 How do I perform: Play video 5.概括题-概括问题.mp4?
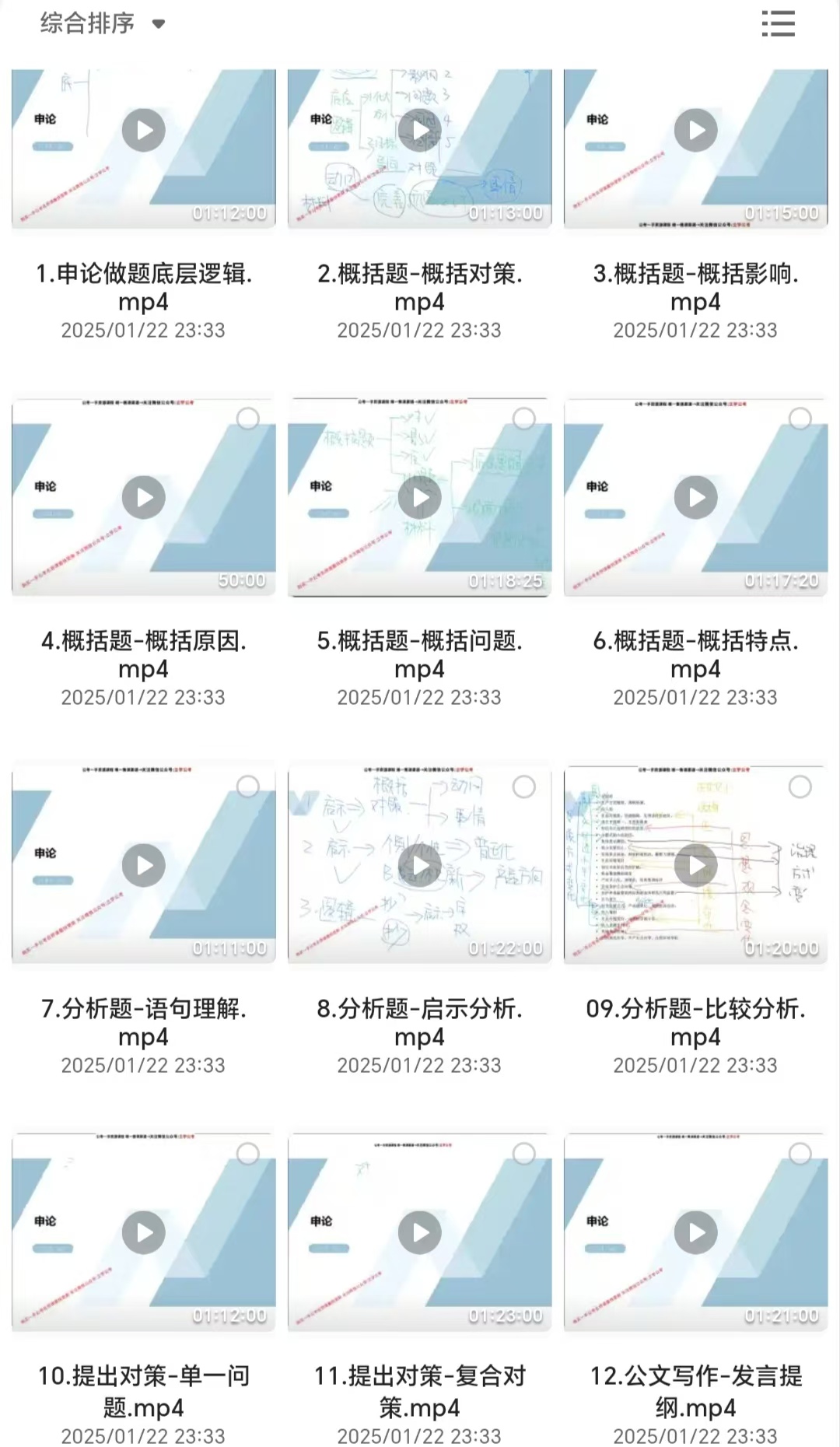click(420, 498)
